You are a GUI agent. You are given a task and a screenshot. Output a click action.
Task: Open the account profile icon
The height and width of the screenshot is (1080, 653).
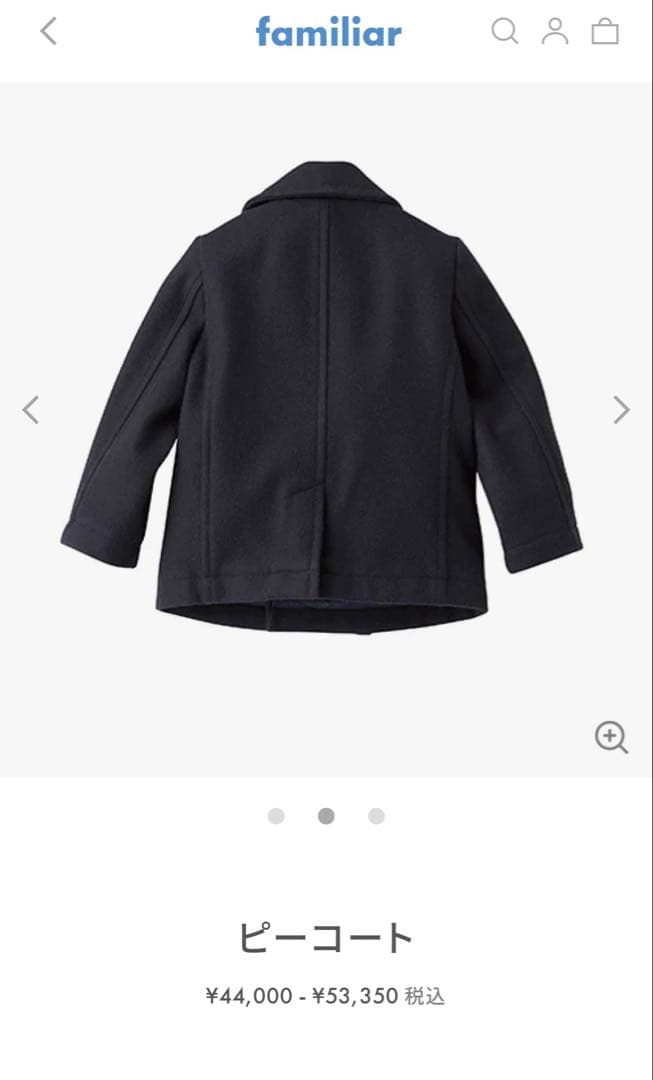[x=555, y=31]
